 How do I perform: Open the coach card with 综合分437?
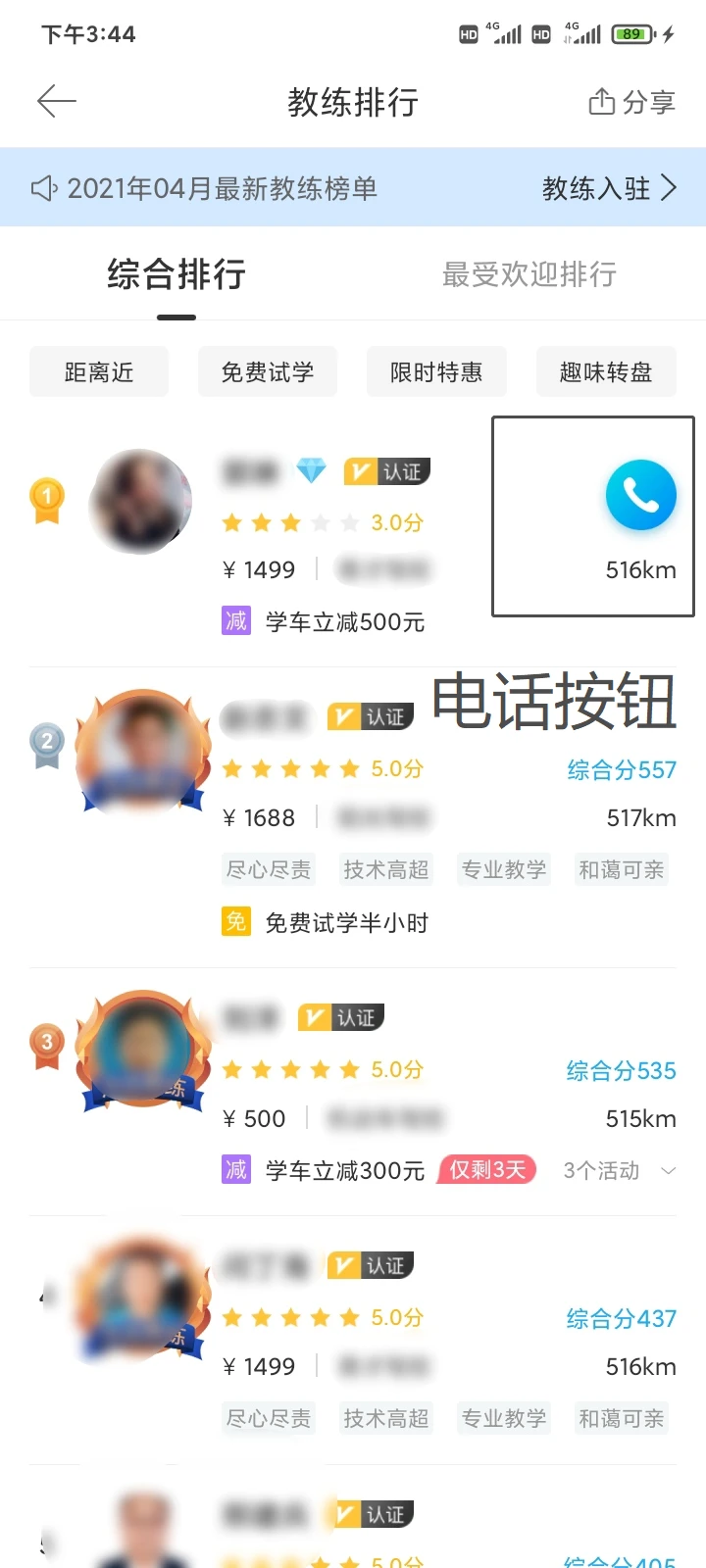(x=353, y=1341)
